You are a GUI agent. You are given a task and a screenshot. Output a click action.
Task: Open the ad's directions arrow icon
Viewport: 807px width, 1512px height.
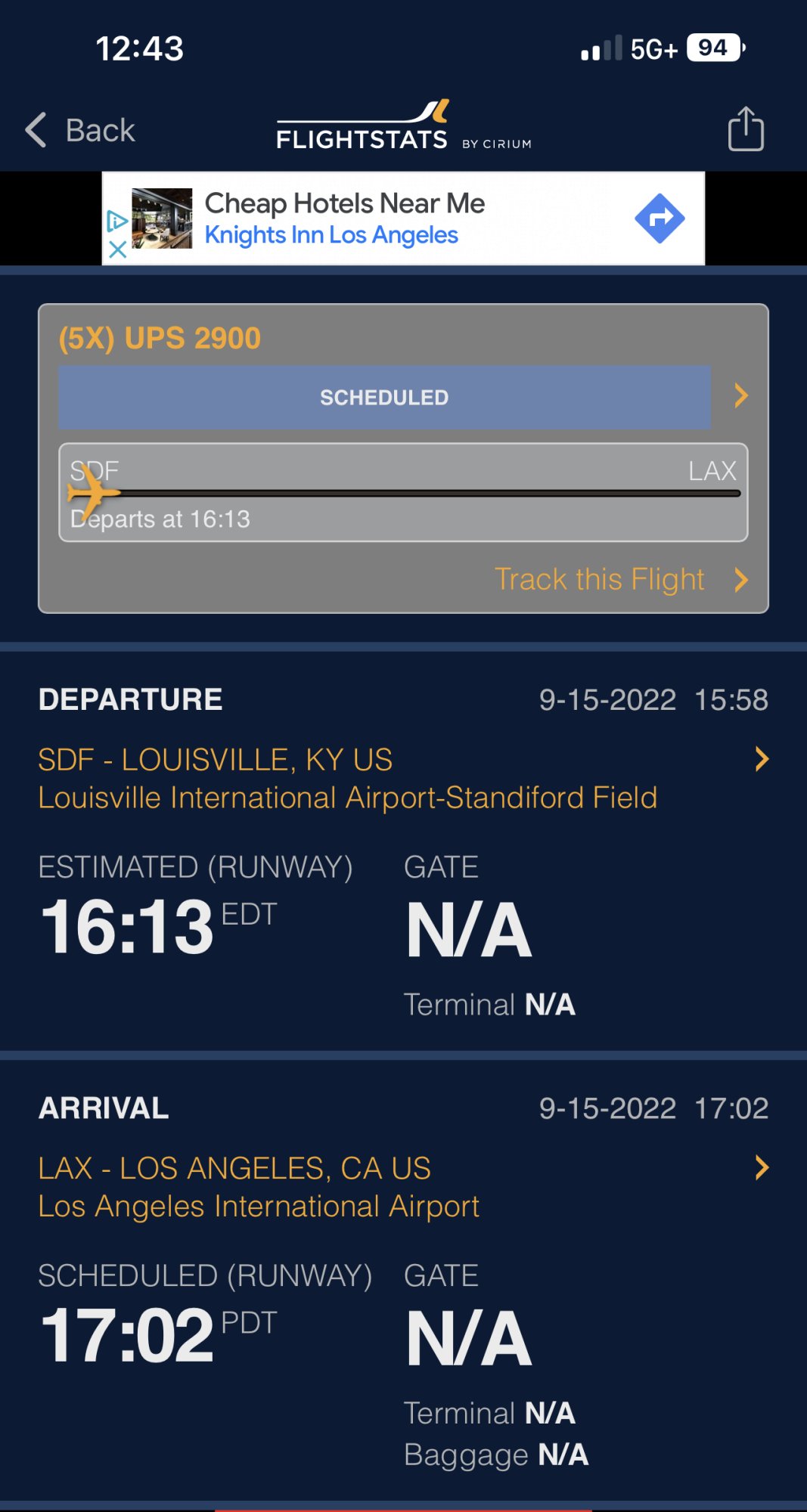[660, 218]
